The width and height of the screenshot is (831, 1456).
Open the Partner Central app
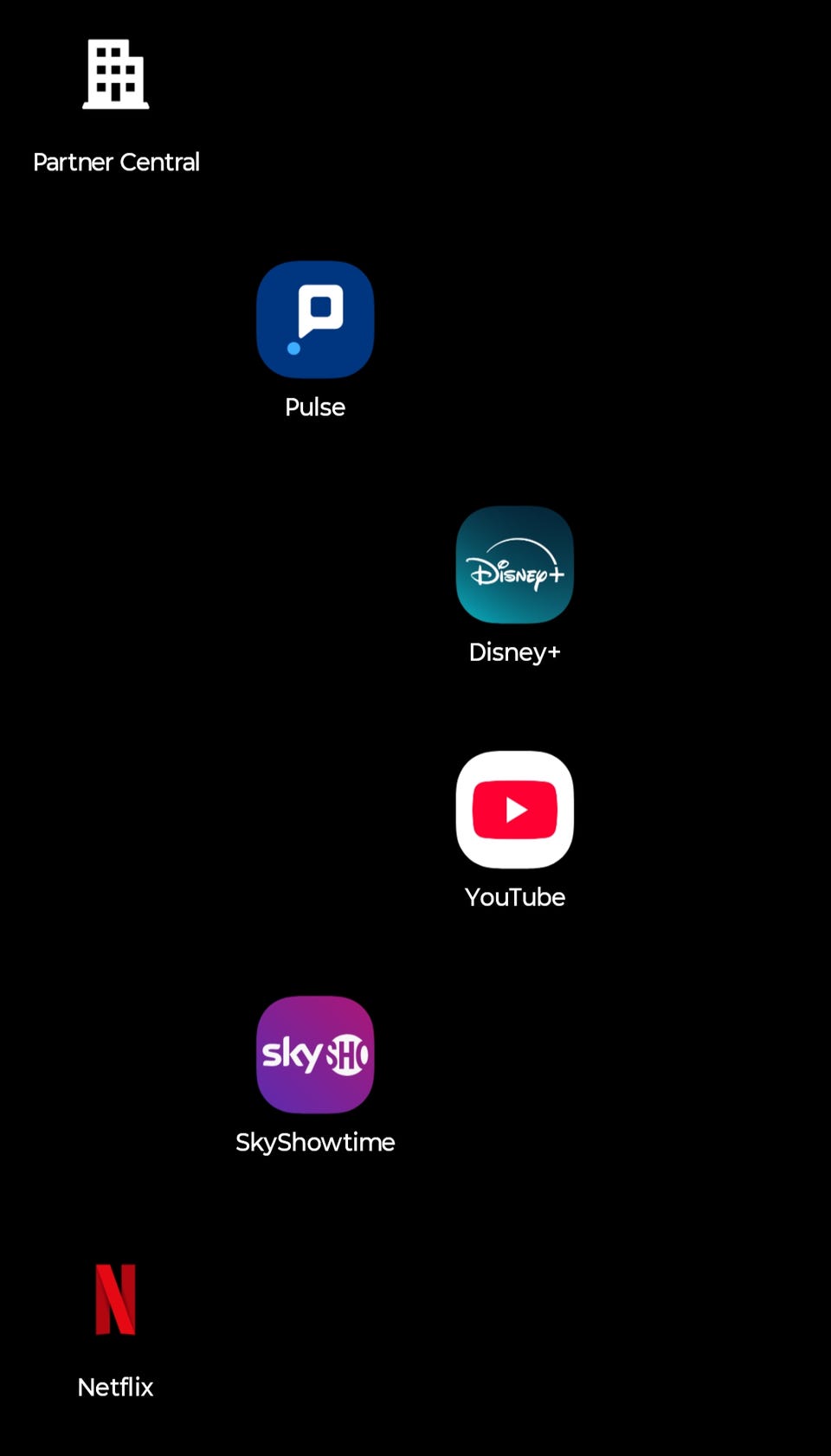coord(116,74)
